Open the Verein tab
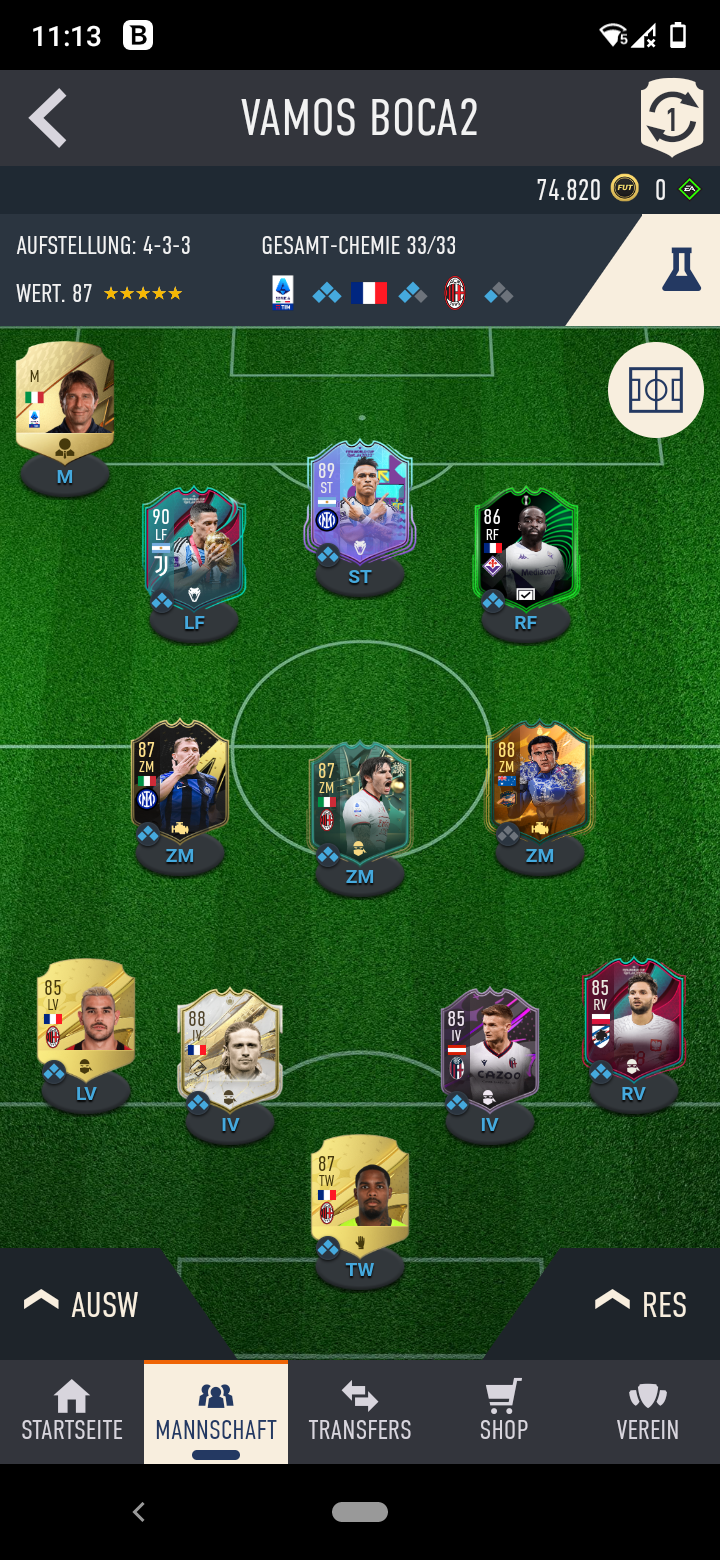Screen dimensions: 720x1560 pos(648,1412)
